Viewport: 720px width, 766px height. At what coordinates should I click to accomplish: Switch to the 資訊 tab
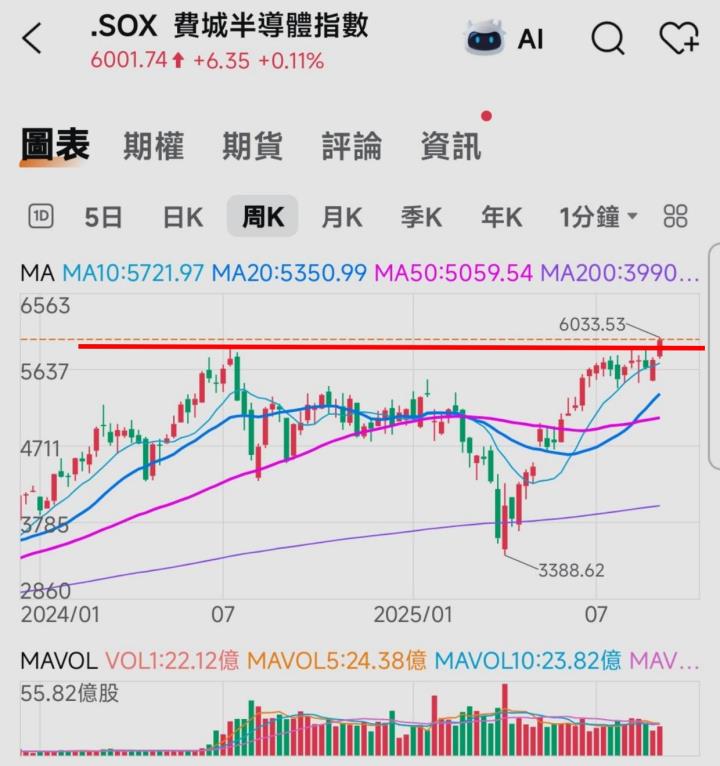tap(451, 147)
